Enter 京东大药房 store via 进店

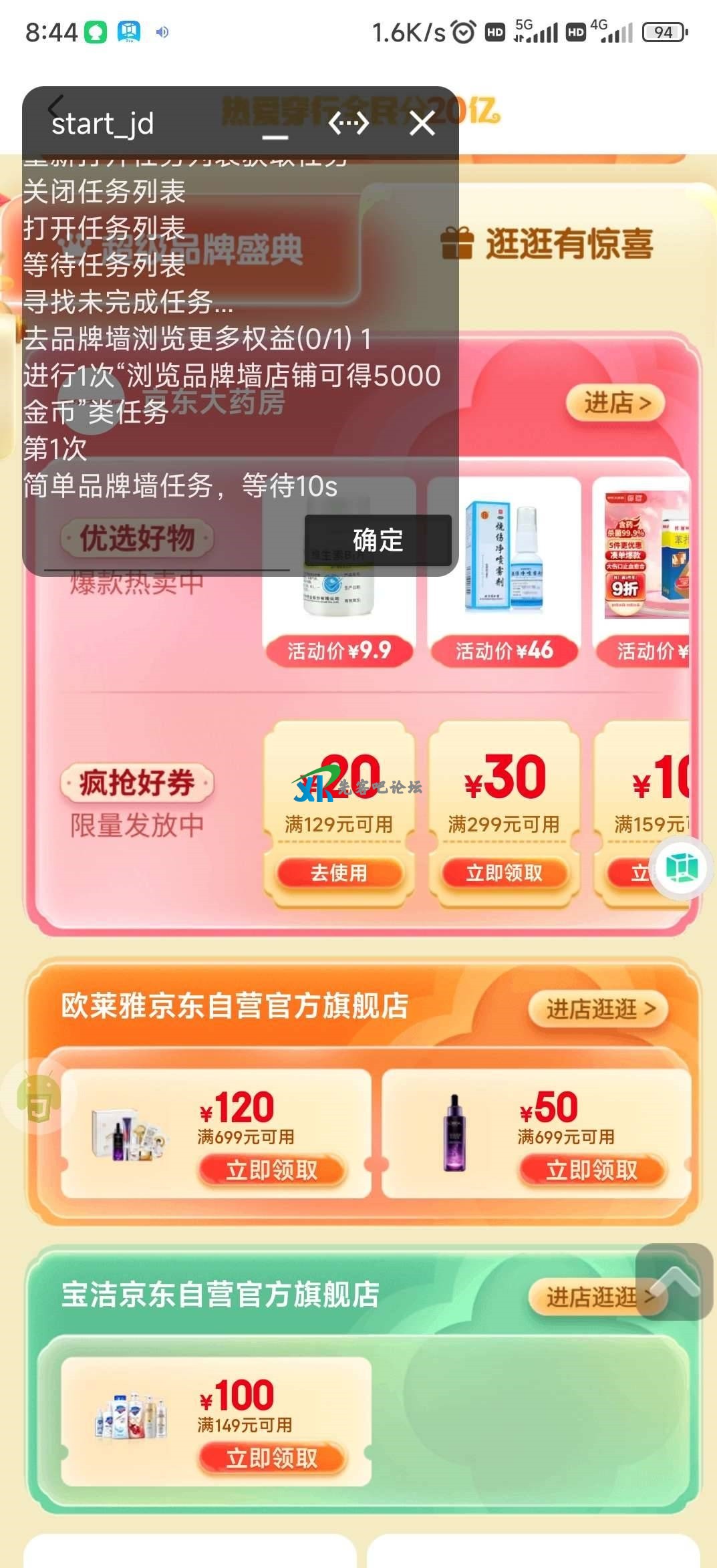[615, 403]
